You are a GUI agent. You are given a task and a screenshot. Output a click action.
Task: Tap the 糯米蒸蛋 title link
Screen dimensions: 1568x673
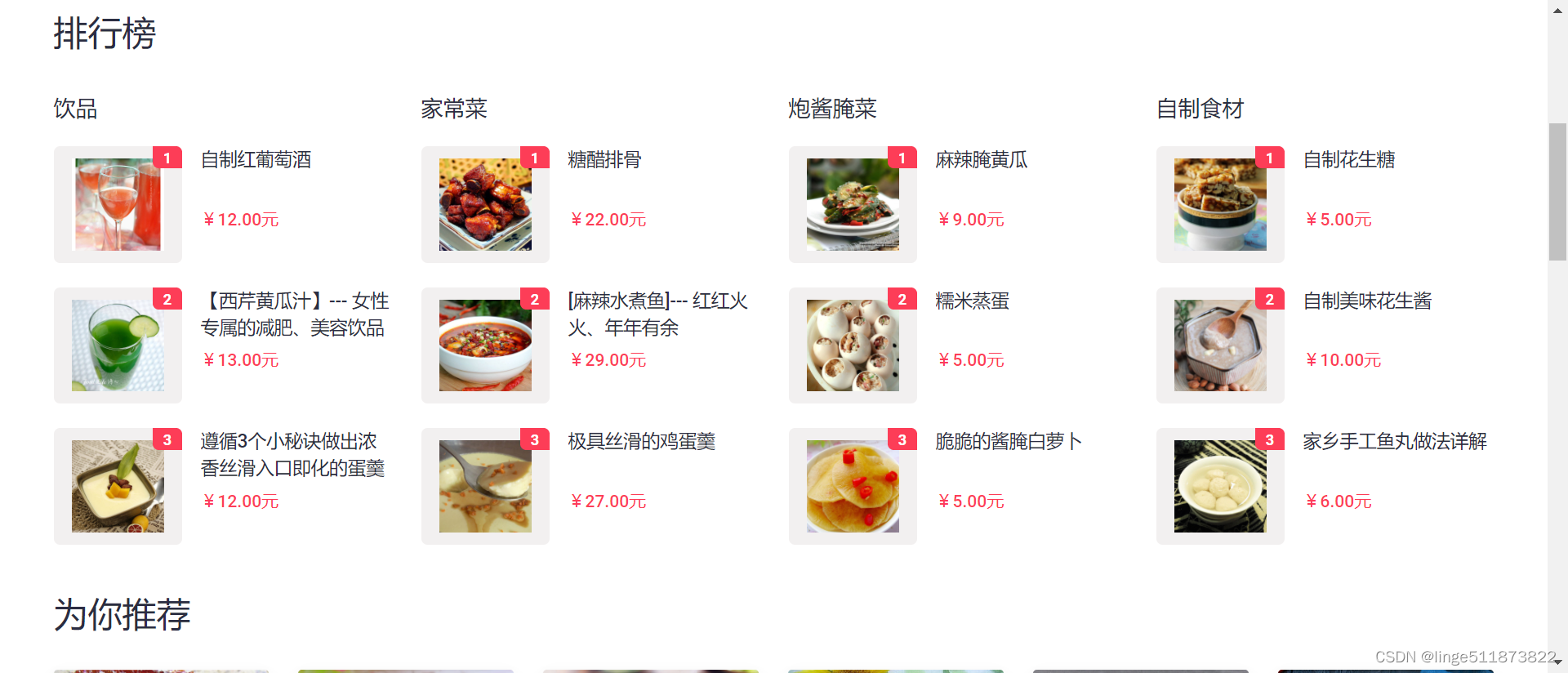pos(972,301)
